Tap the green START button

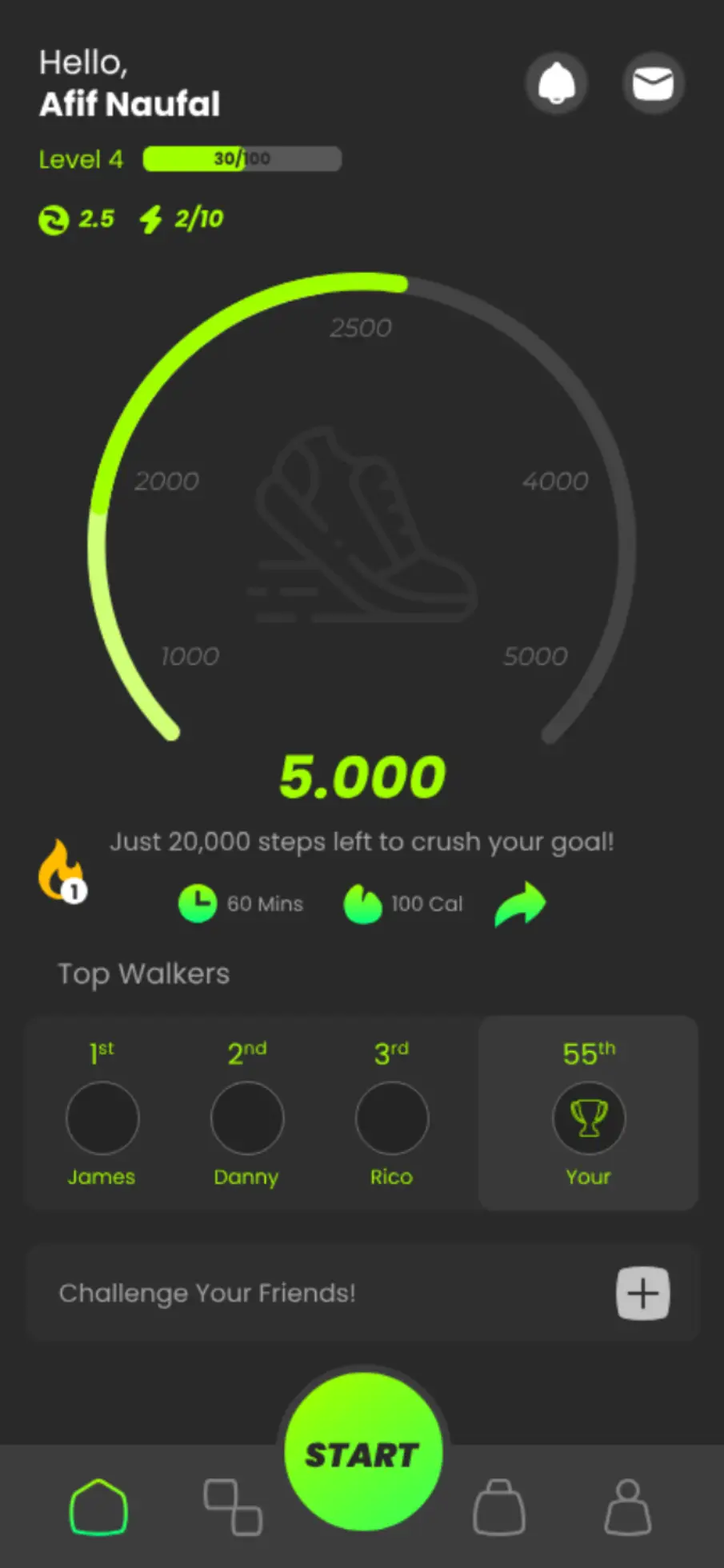pyautogui.click(x=362, y=1453)
